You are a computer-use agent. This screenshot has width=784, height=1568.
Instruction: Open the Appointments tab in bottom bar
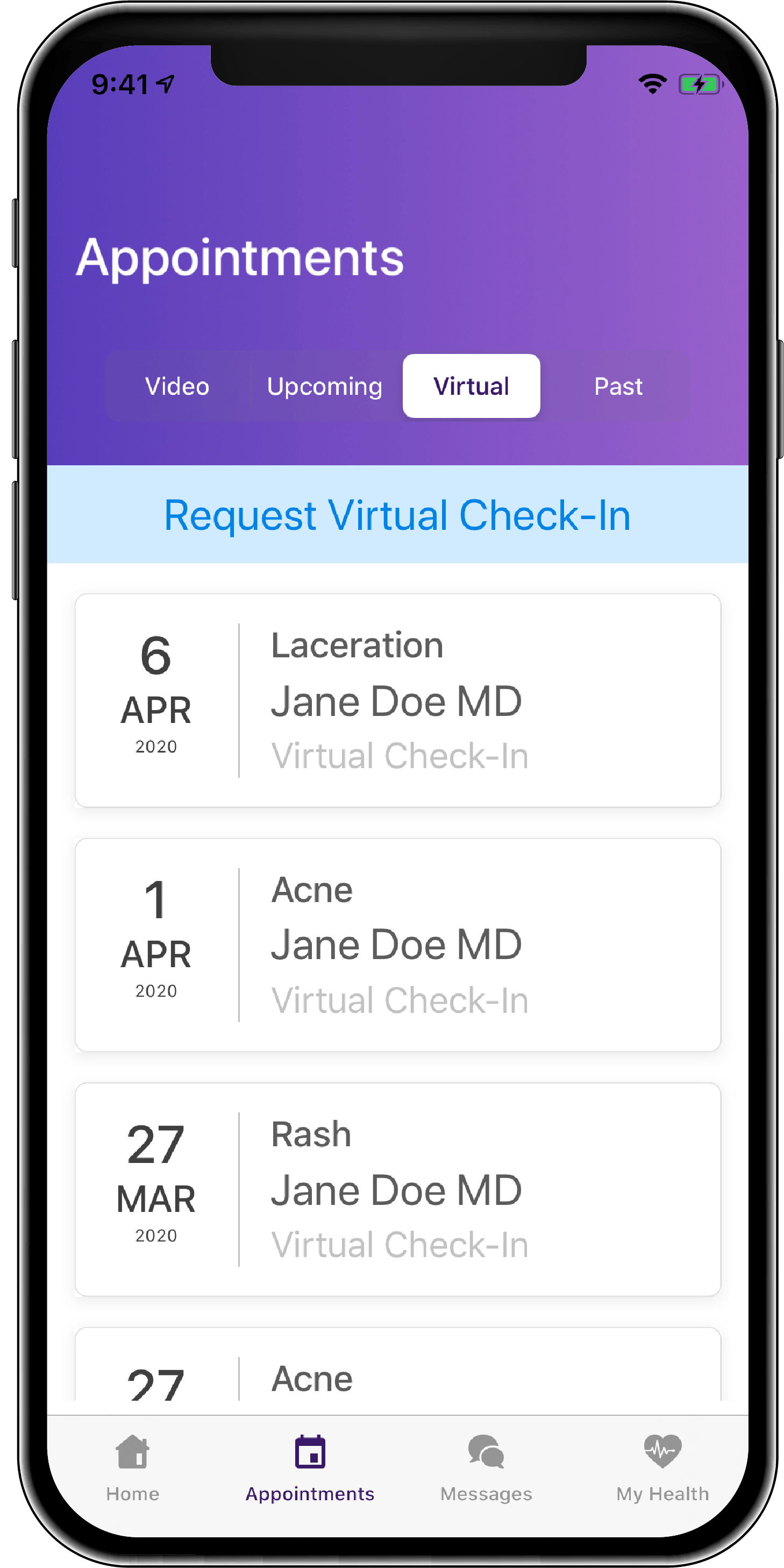pyautogui.click(x=310, y=1467)
